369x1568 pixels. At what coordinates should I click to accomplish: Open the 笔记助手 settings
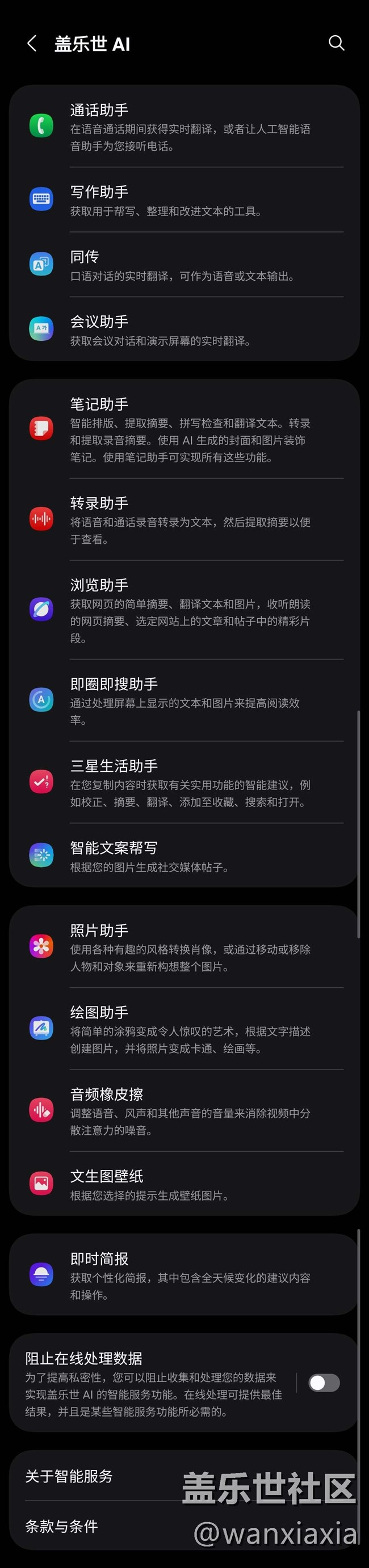[184, 429]
